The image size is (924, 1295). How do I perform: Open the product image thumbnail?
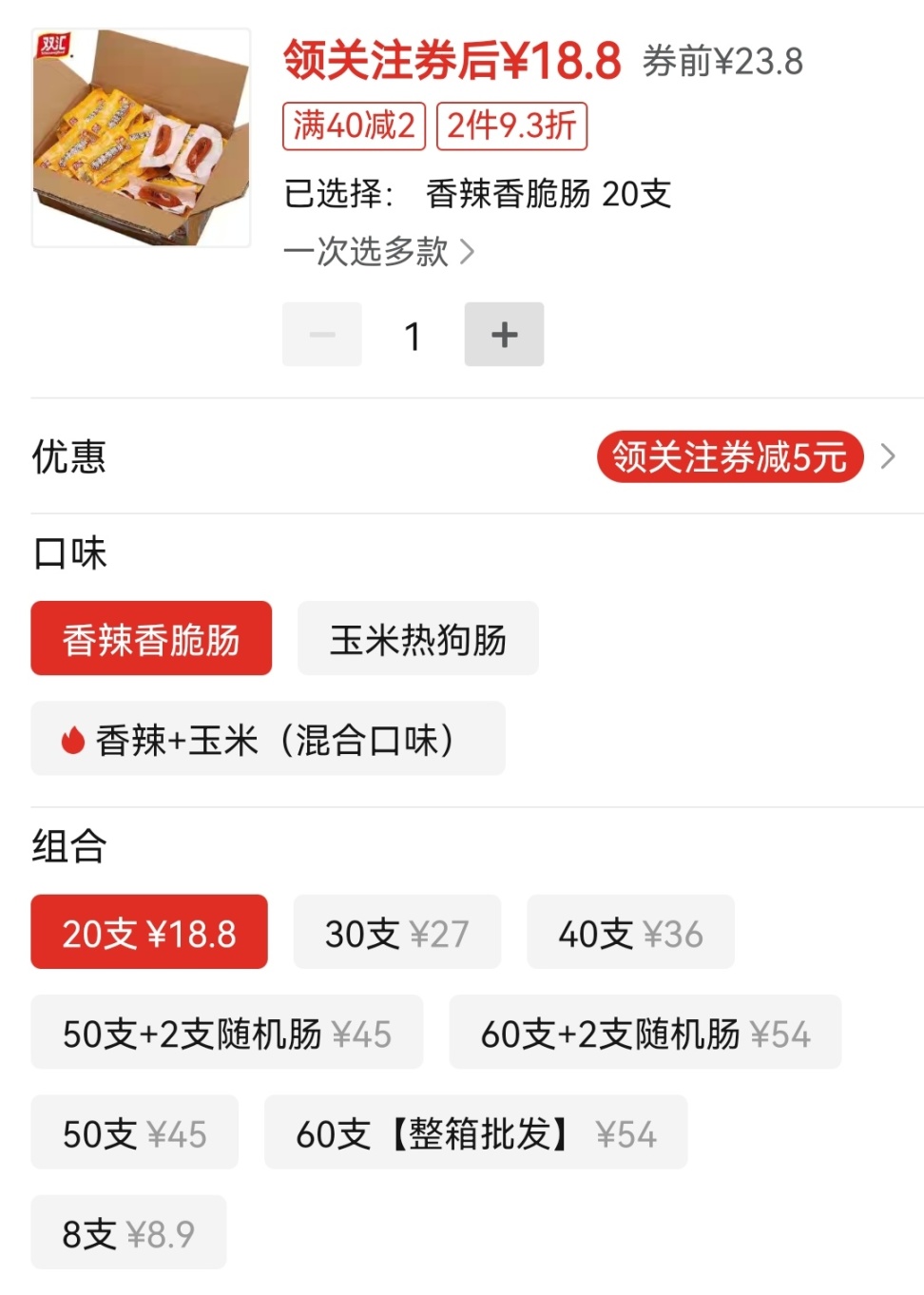coord(142,138)
